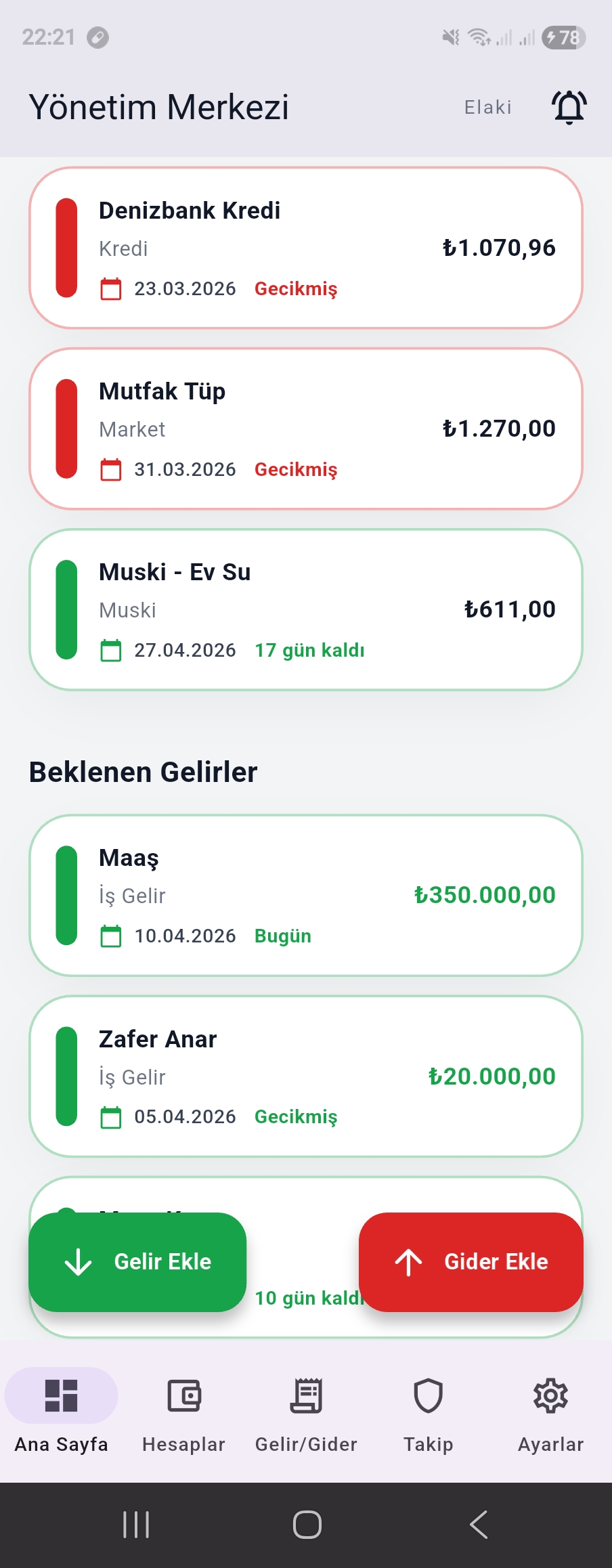Screen dimensions: 612x1568
Task: Click the calendar icon next to 23.03.2026
Action: point(110,288)
